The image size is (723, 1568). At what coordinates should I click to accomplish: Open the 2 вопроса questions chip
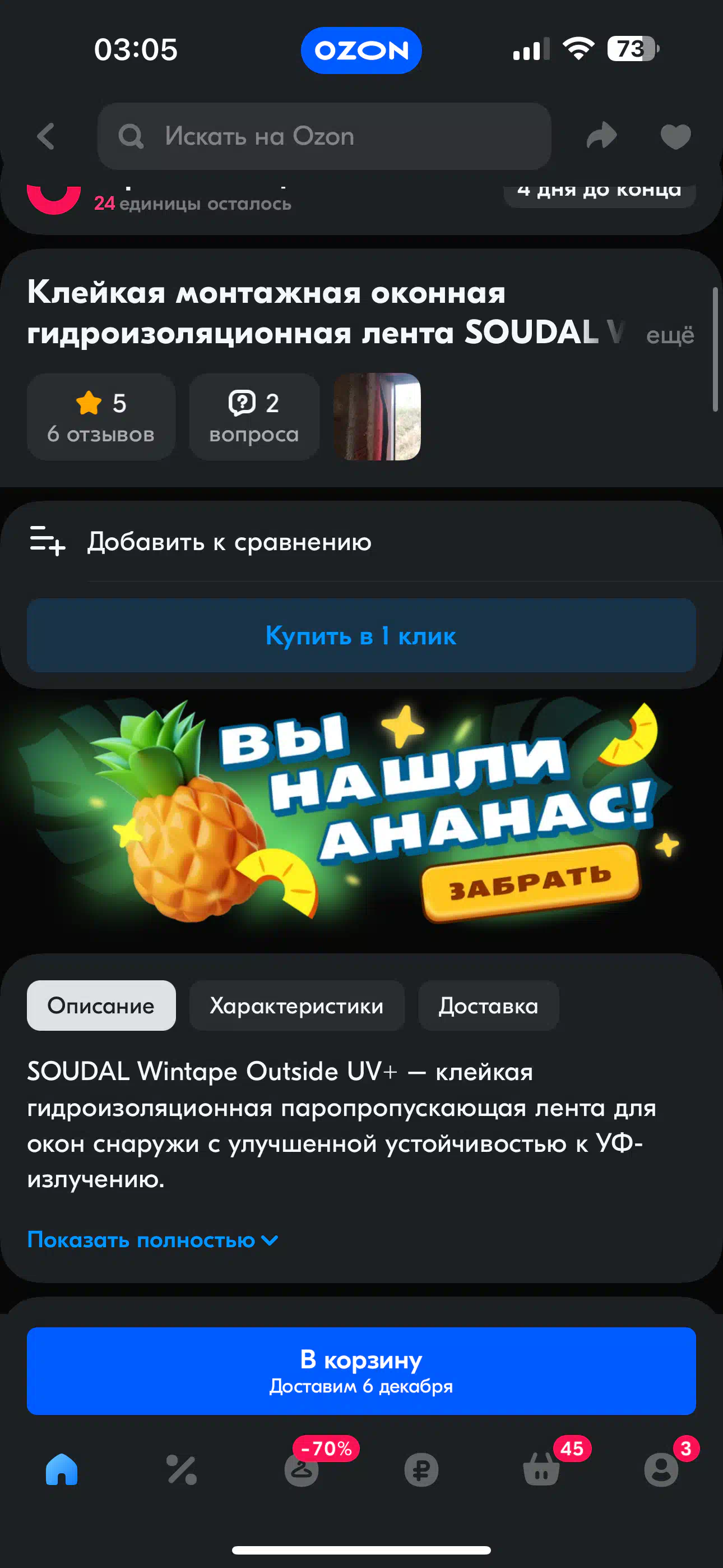(254, 417)
